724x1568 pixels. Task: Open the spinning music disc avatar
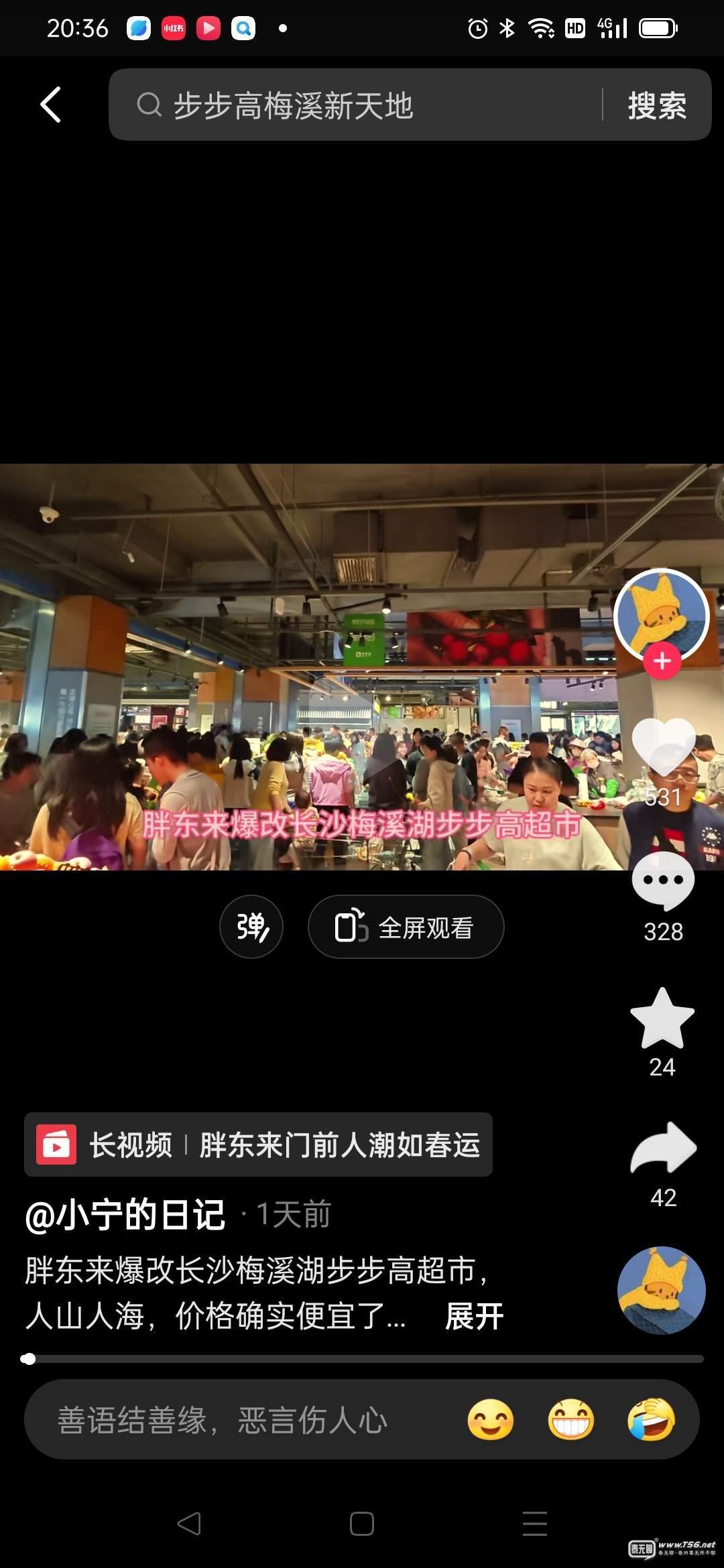[661, 1289]
